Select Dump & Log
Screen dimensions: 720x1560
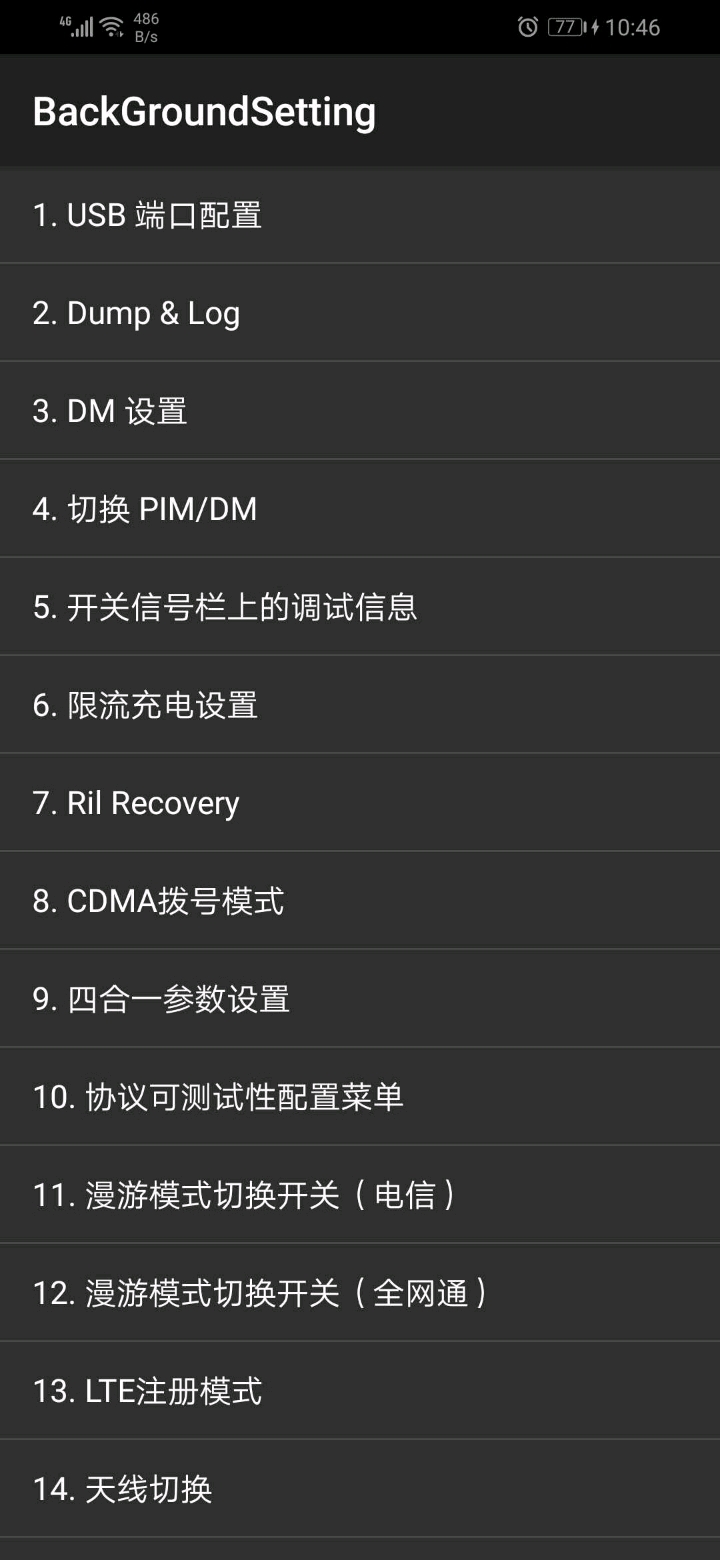click(x=360, y=313)
